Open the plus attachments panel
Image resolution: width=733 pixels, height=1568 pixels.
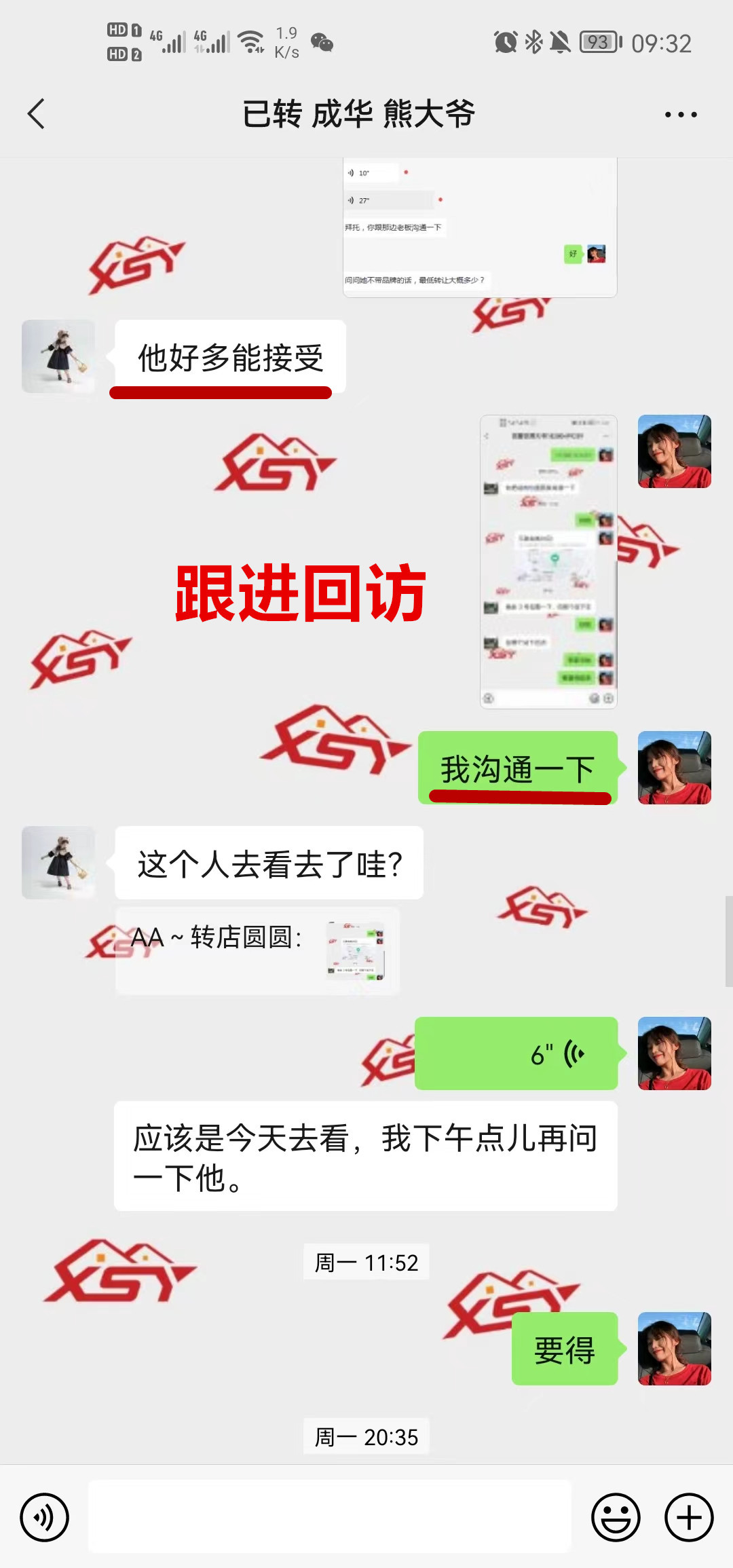click(x=688, y=1517)
